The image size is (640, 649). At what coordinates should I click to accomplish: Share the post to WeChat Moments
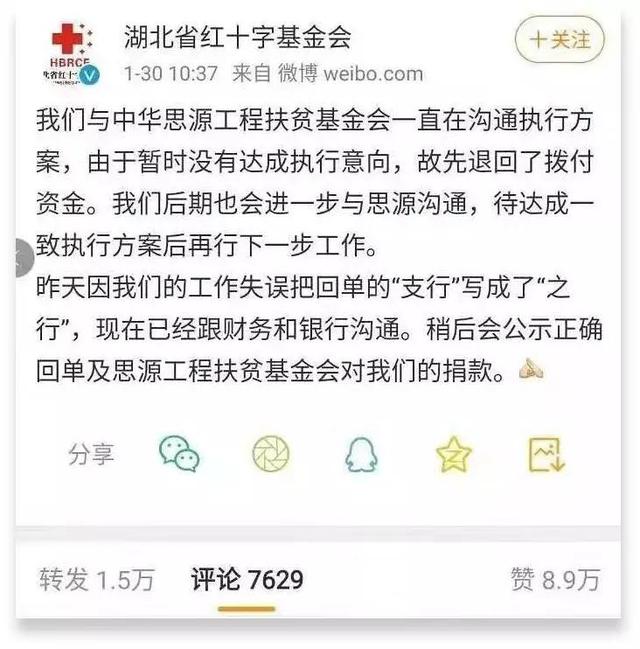click(x=270, y=454)
